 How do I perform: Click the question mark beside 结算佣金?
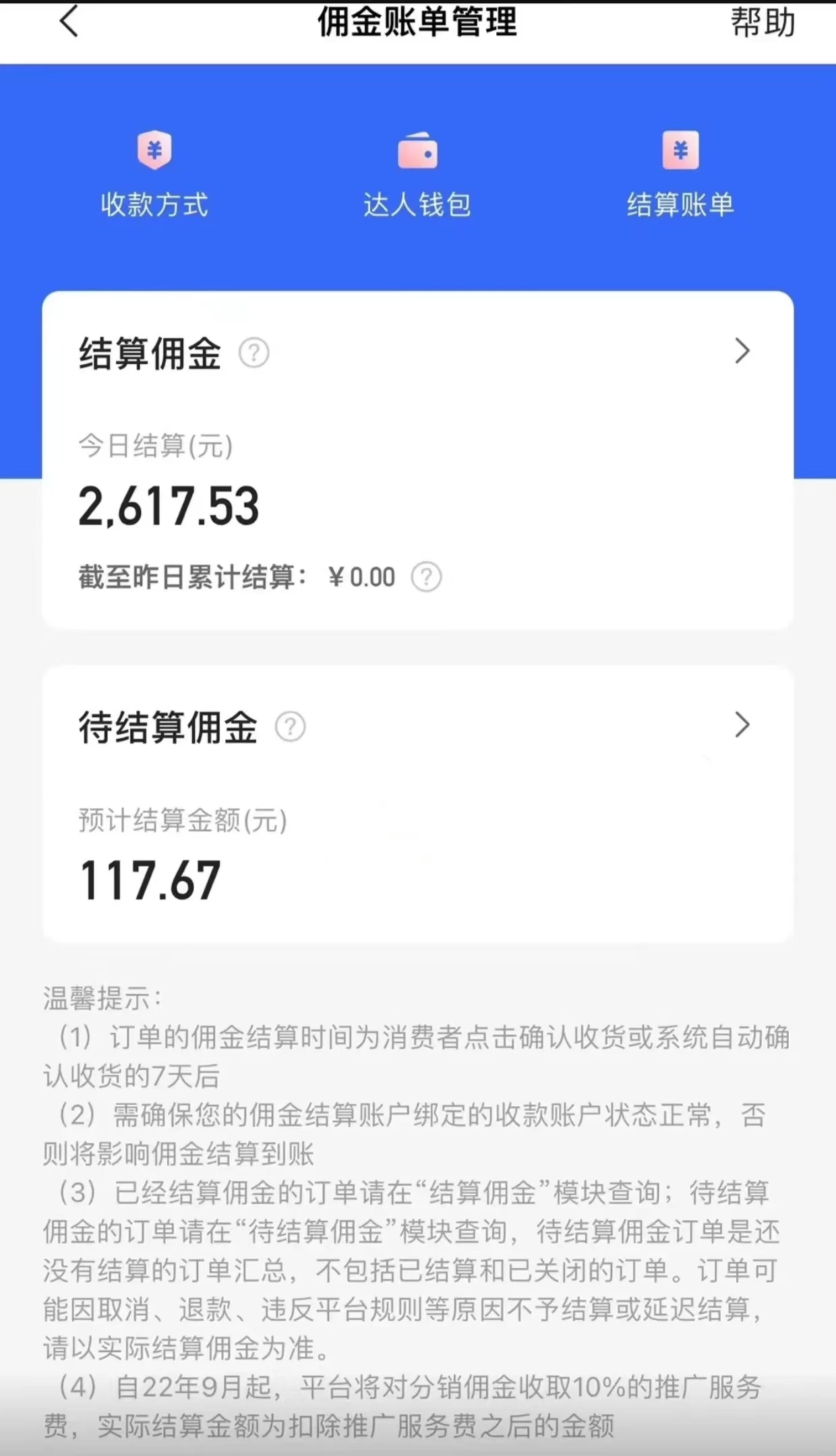pyautogui.click(x=255, y=351)
